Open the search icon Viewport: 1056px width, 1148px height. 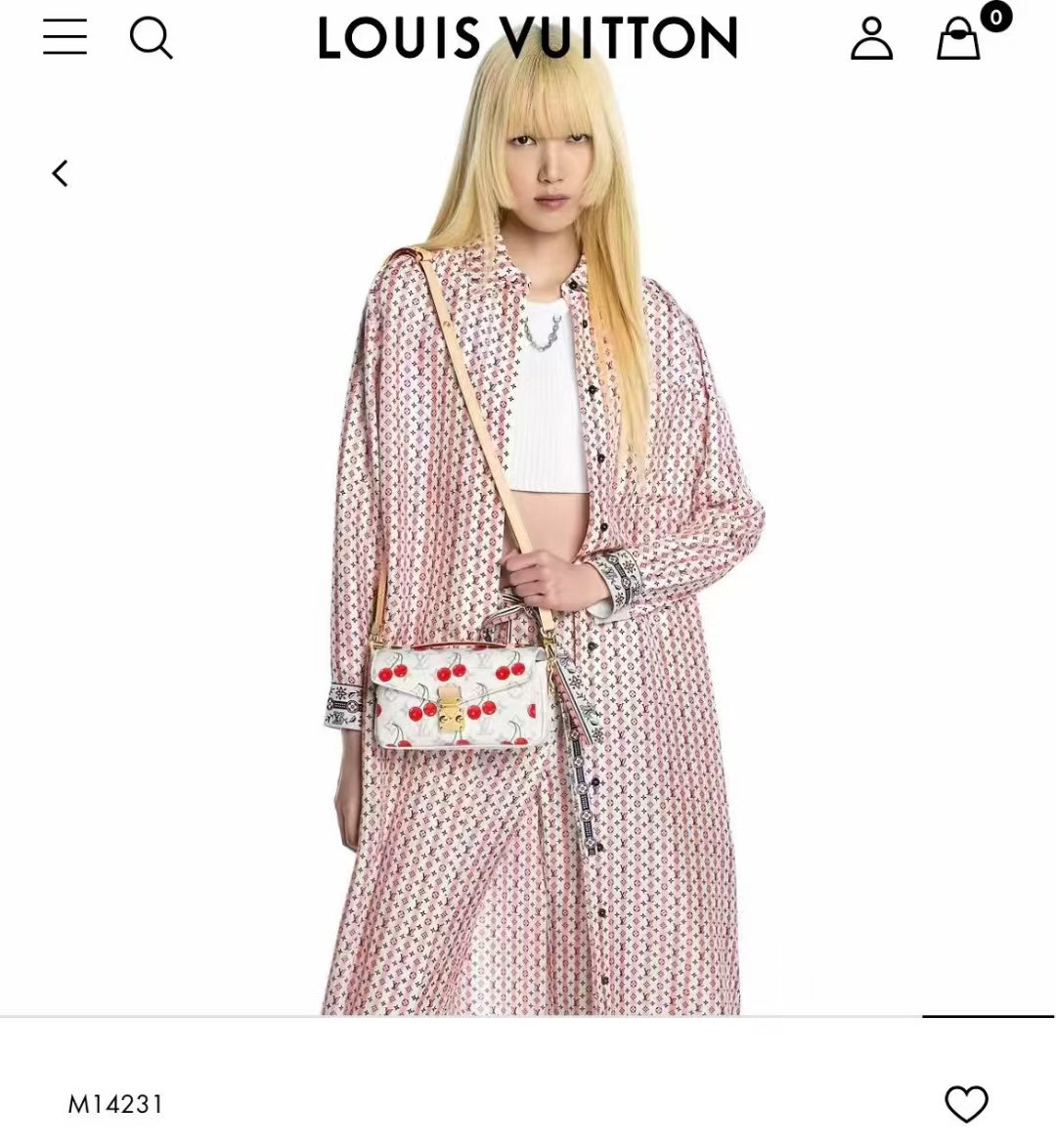tap(151, 38)
